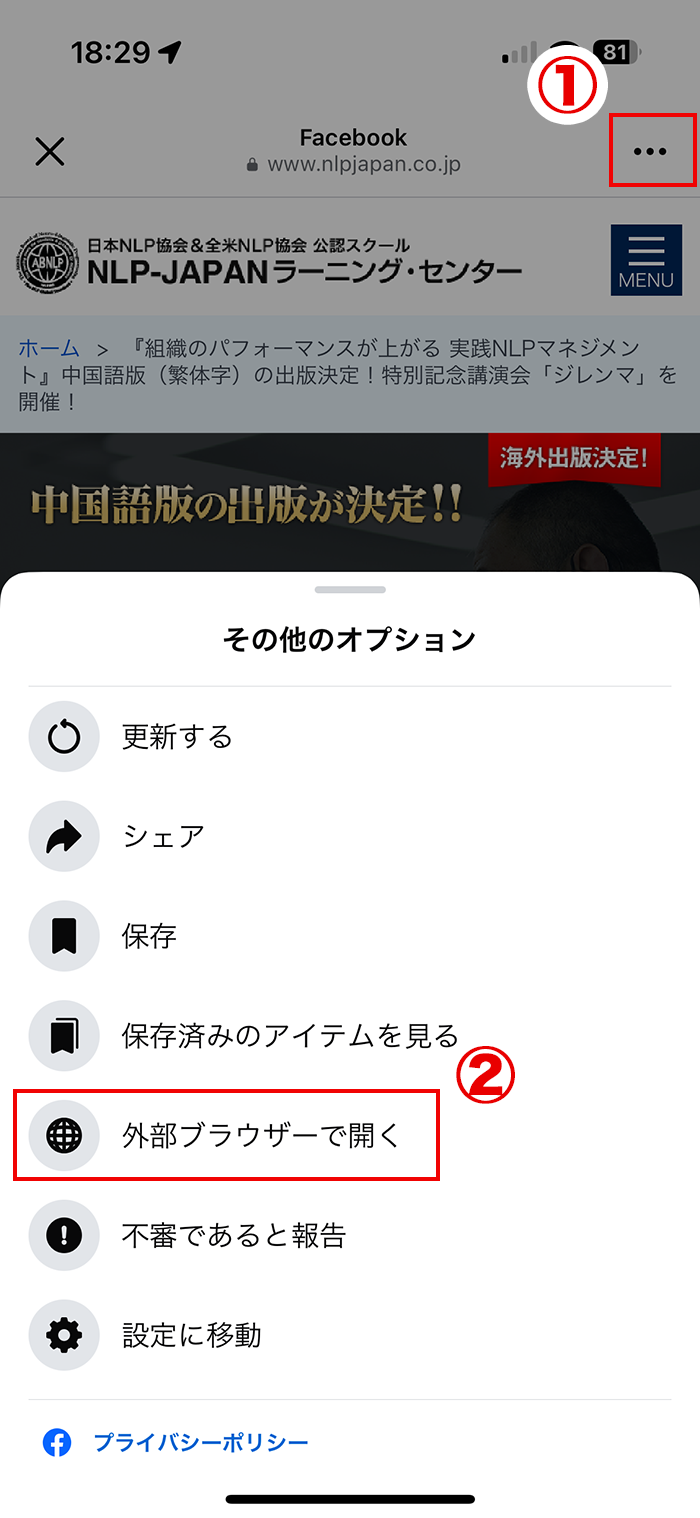Open the three-dot more options menu
Screen dimensions: 700x1518
[650, 151]
